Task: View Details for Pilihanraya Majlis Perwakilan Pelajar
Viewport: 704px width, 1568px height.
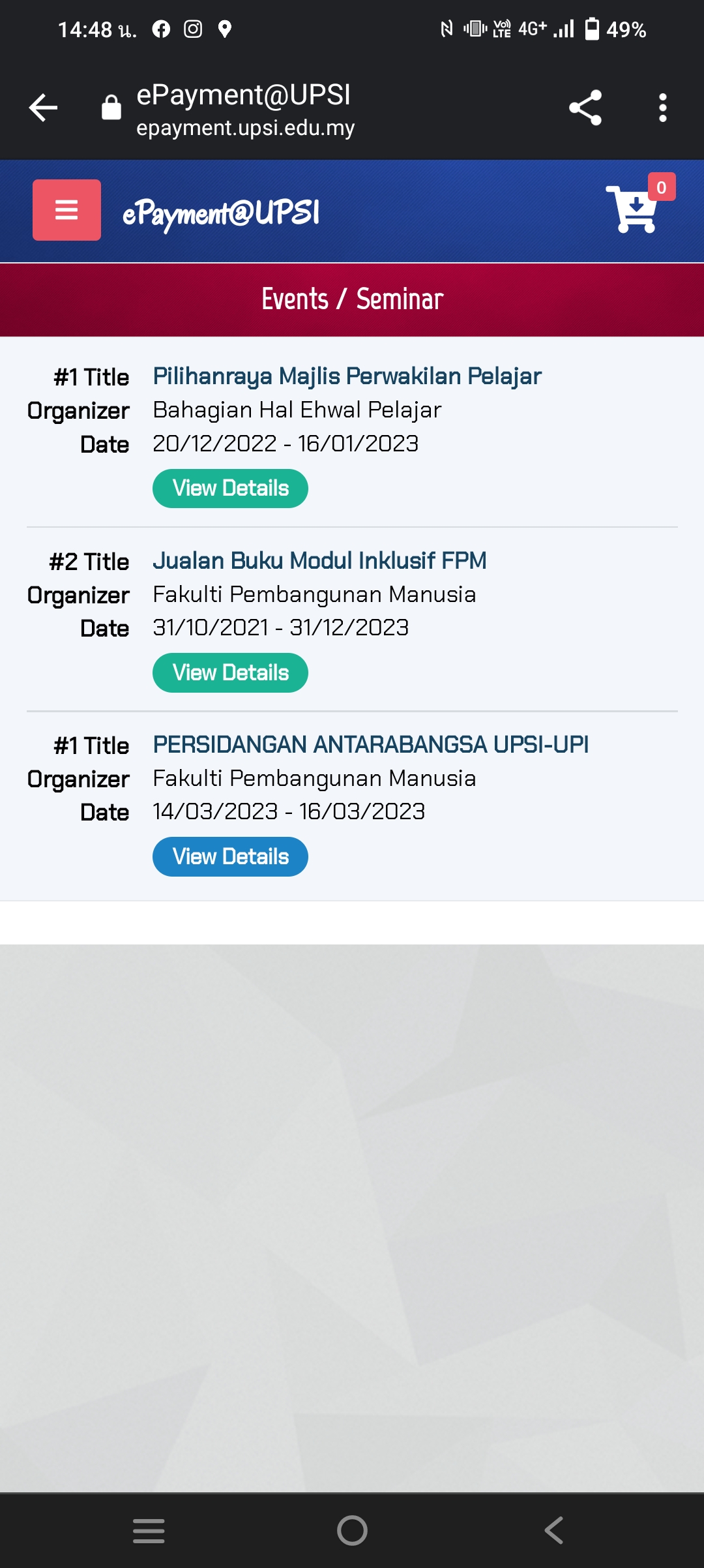Action: [x=230, y=489]
